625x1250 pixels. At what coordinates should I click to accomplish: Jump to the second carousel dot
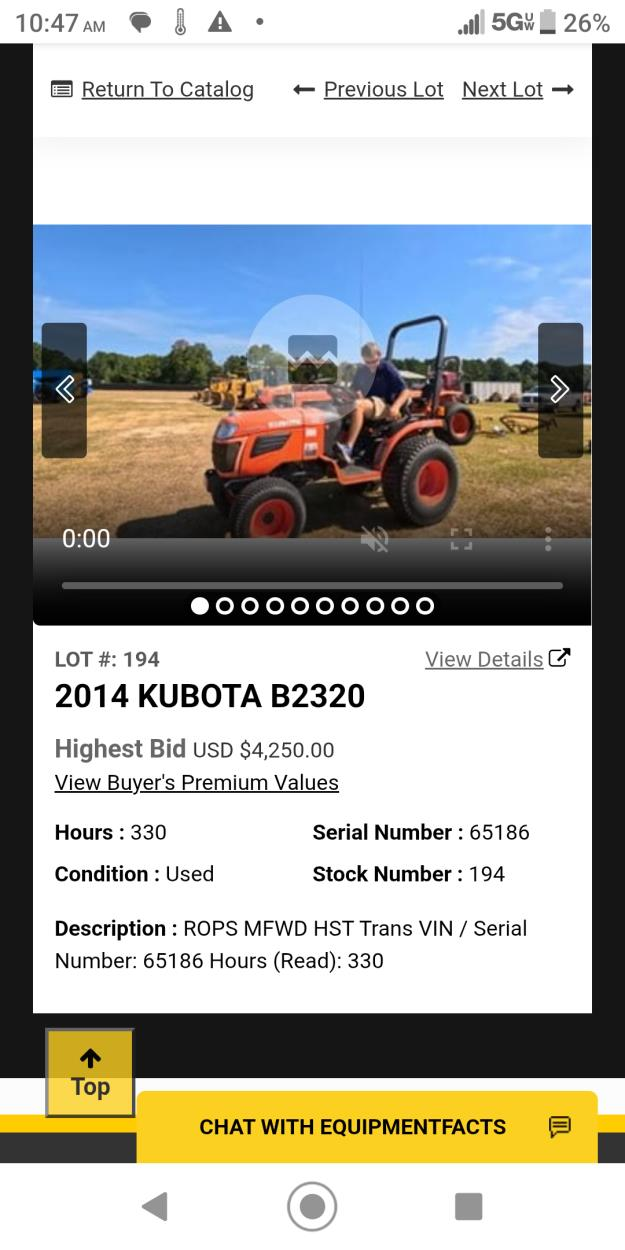(225, 606)
